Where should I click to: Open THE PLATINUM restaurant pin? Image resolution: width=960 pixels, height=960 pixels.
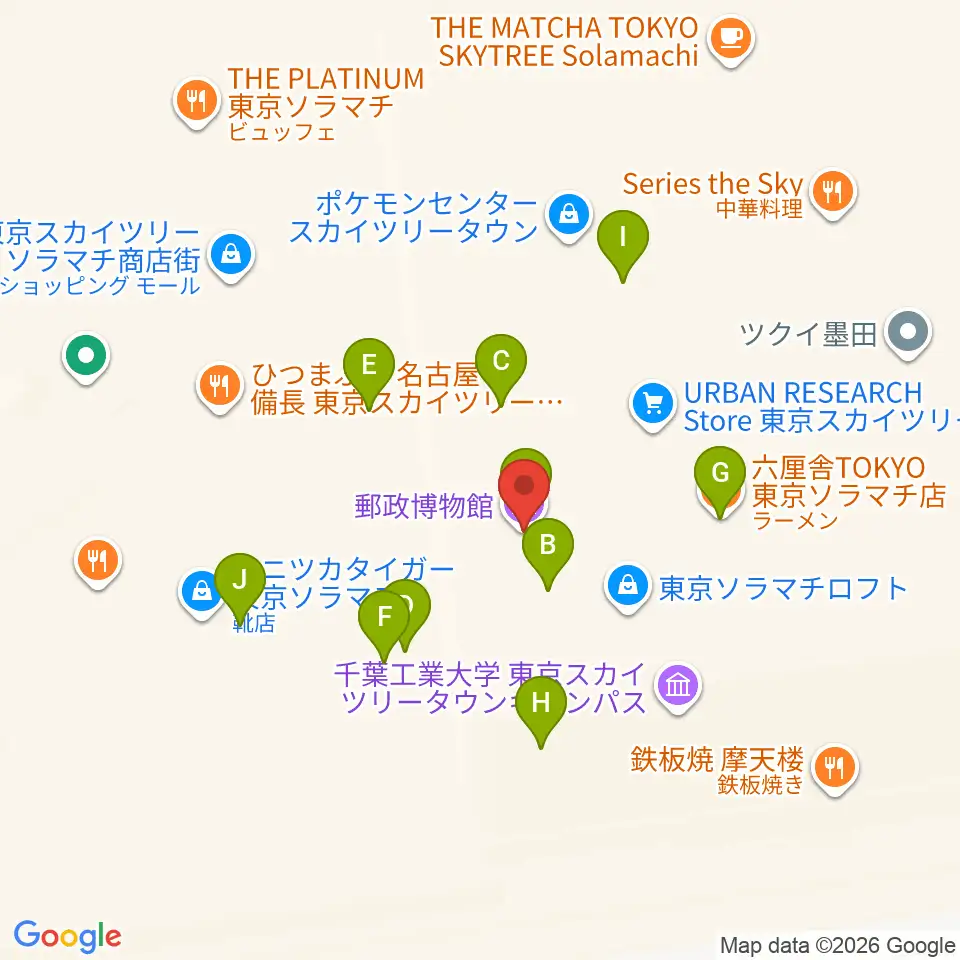click(197, 102)
